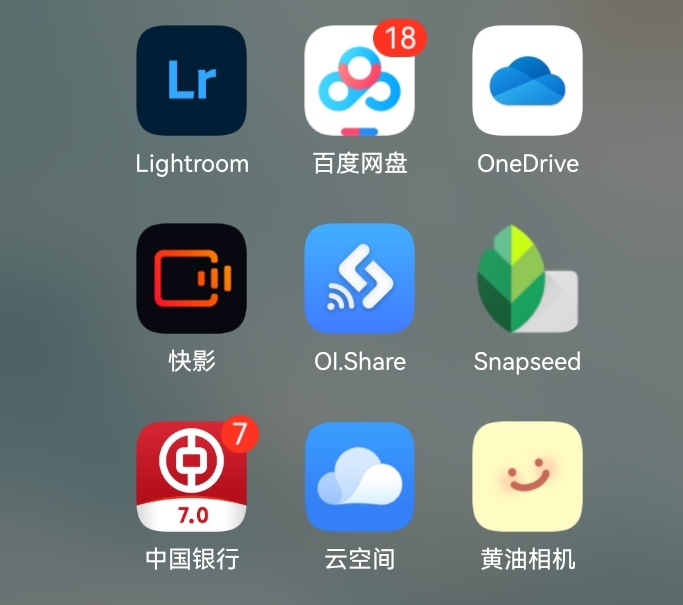Screen dimensions: 683x605
Task: Launch the 快影 video editor
Action: coord(191,278)
